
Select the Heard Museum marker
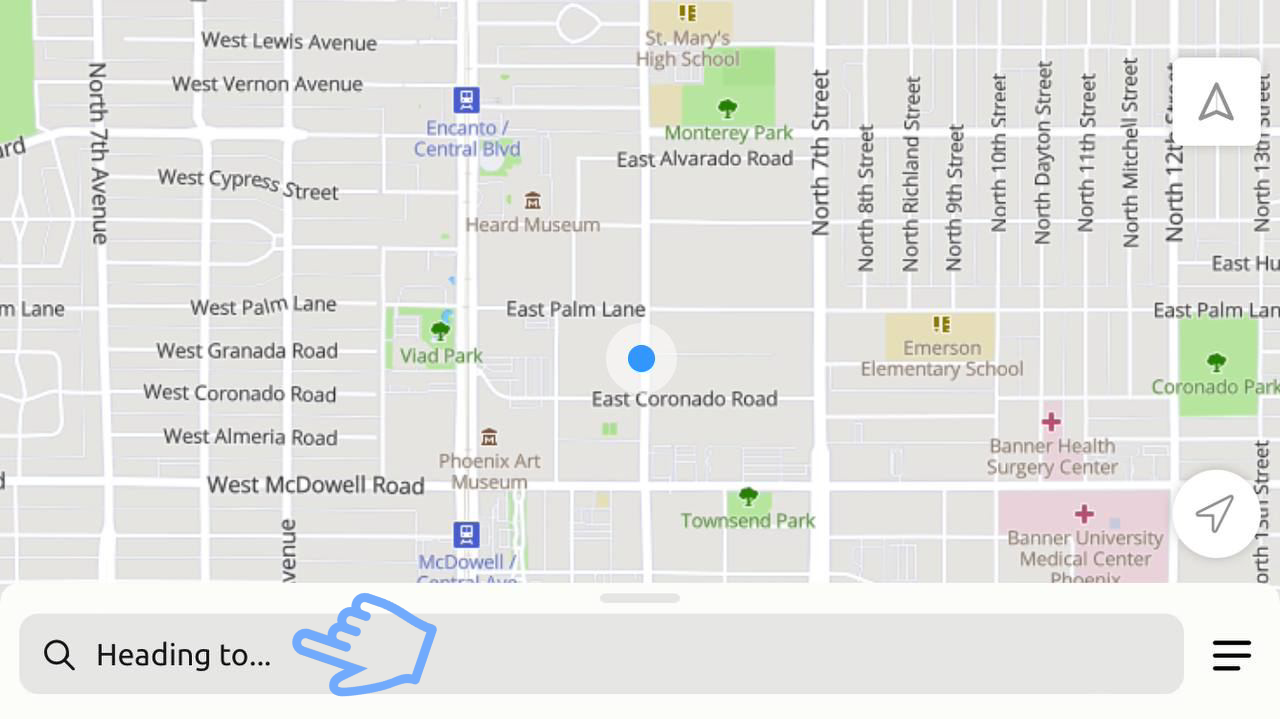click(x=532, y=201)
